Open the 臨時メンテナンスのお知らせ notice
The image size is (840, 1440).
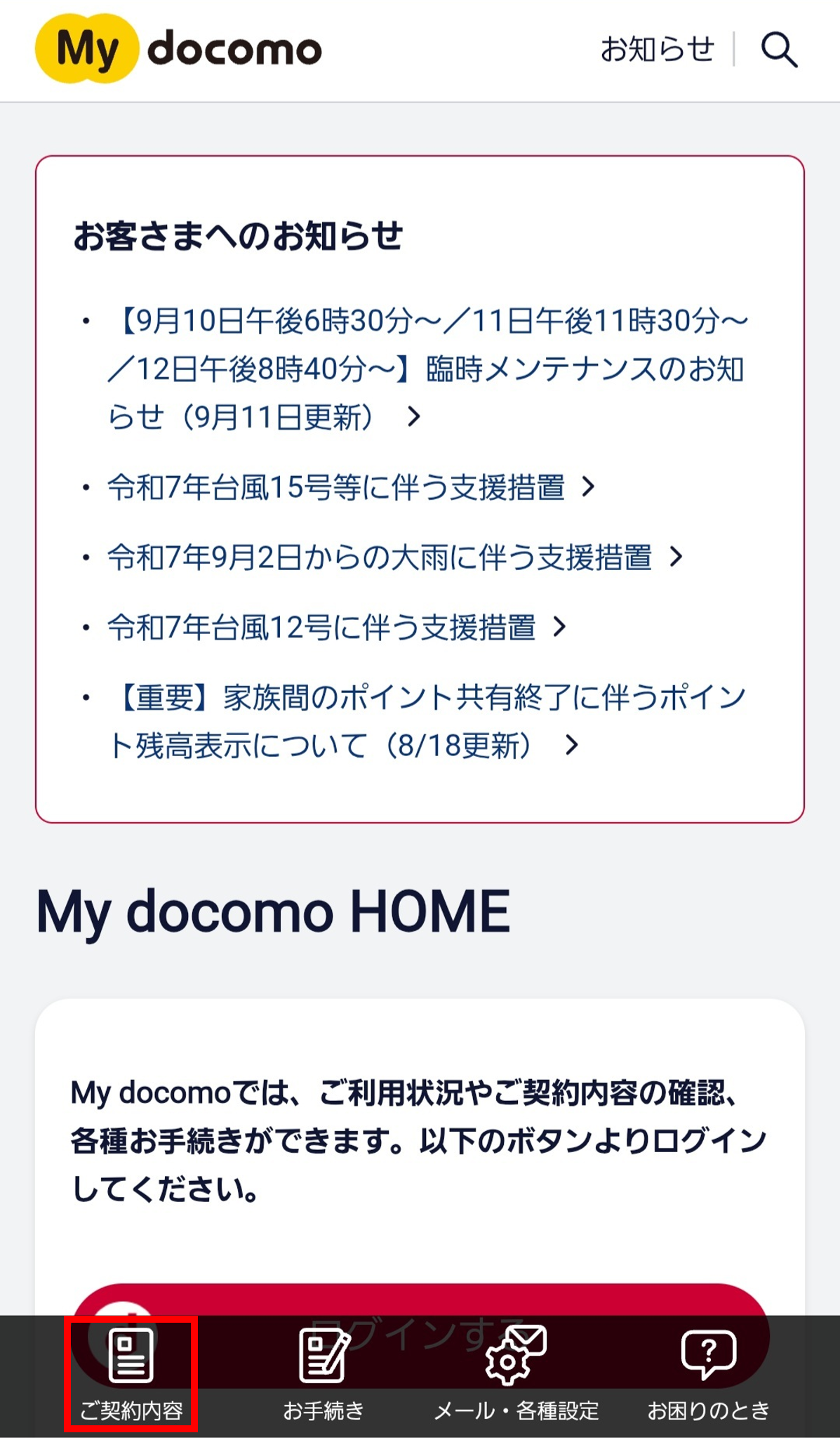click(x=427, y=369)
